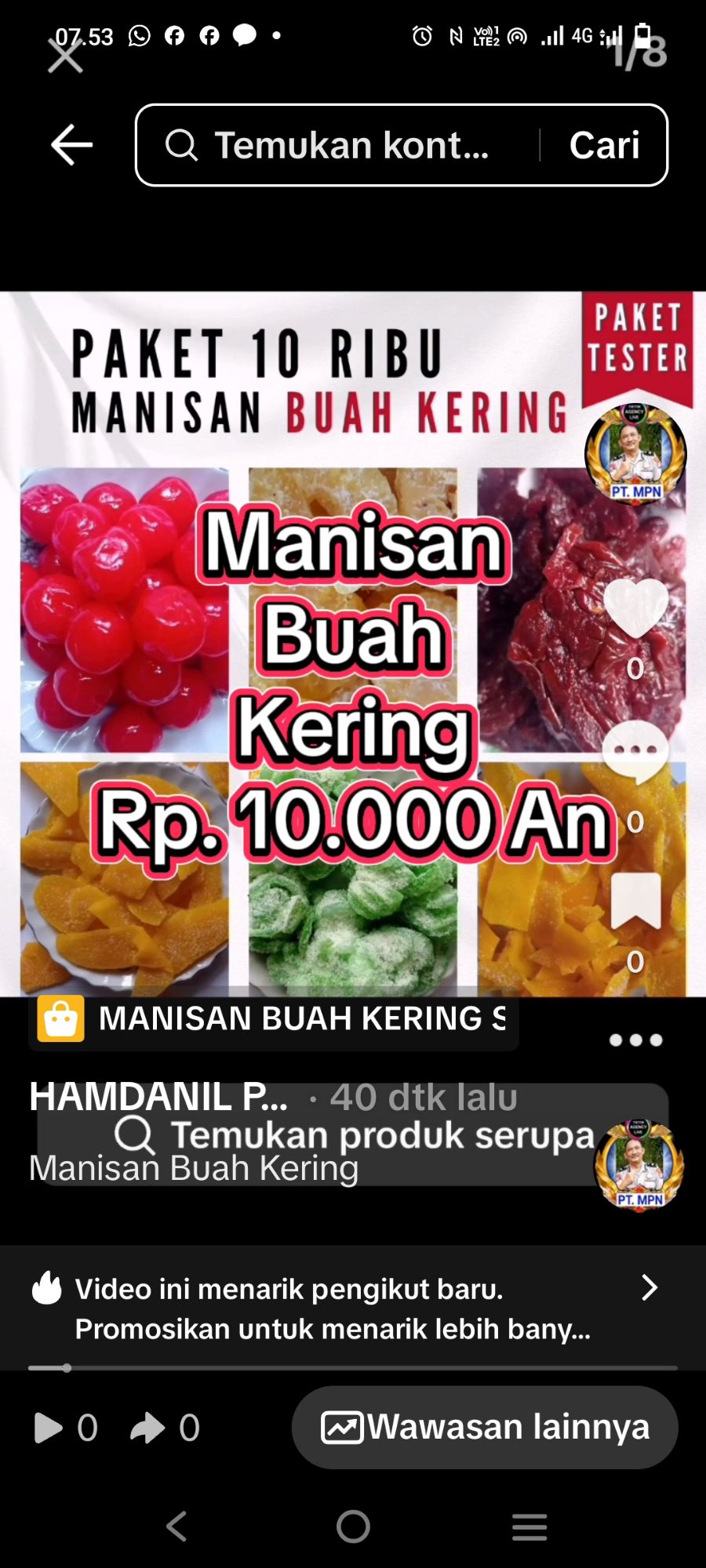Open the PT. MPN profile avatar
The width and height of the screenshot is (706, 1568).
point(635,454)
